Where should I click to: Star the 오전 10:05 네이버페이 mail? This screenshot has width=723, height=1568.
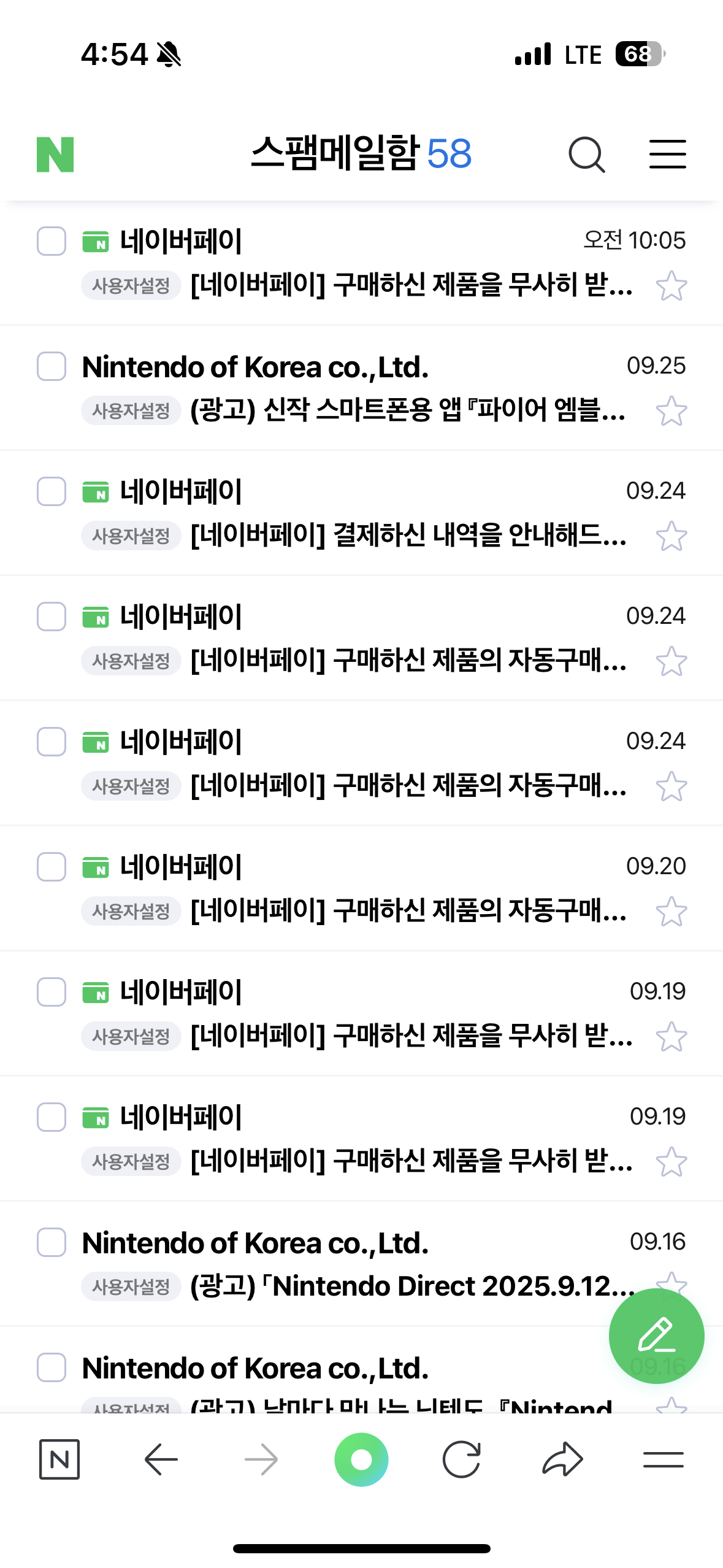[671, 286]
